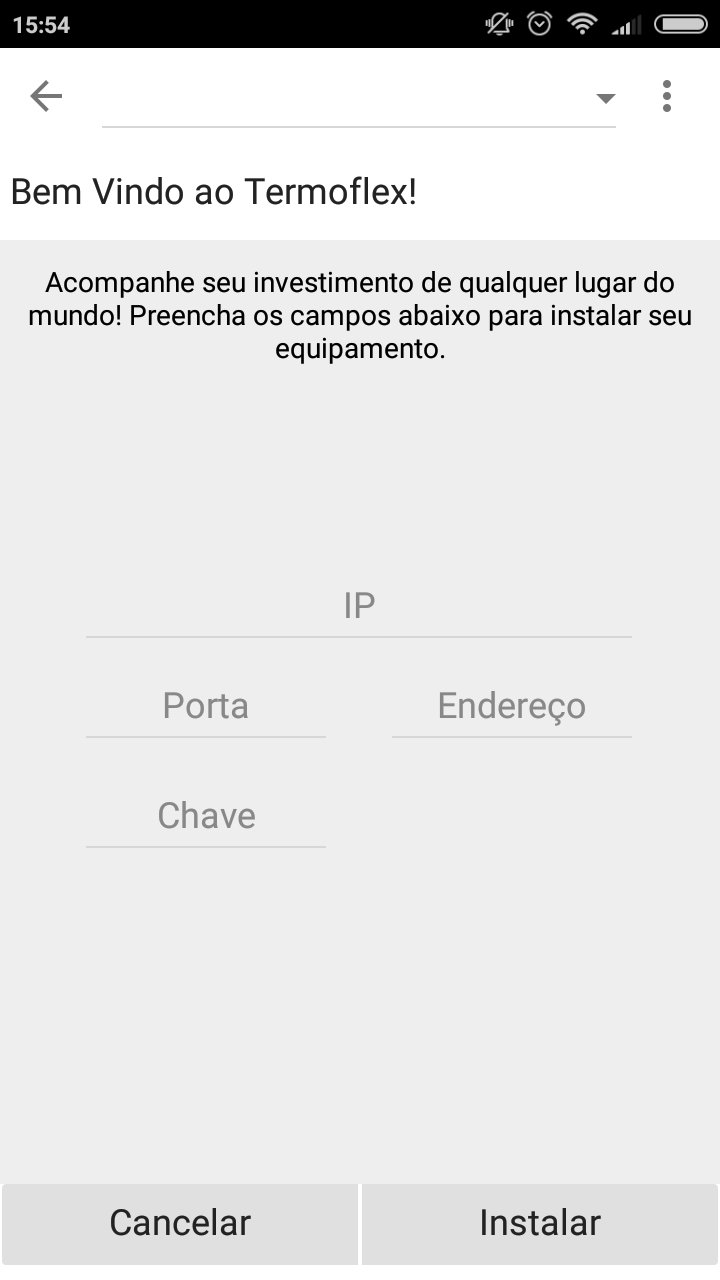720x1280 pixels.
Task: Tap the Endereço input field
Action: tap(511, 706)
